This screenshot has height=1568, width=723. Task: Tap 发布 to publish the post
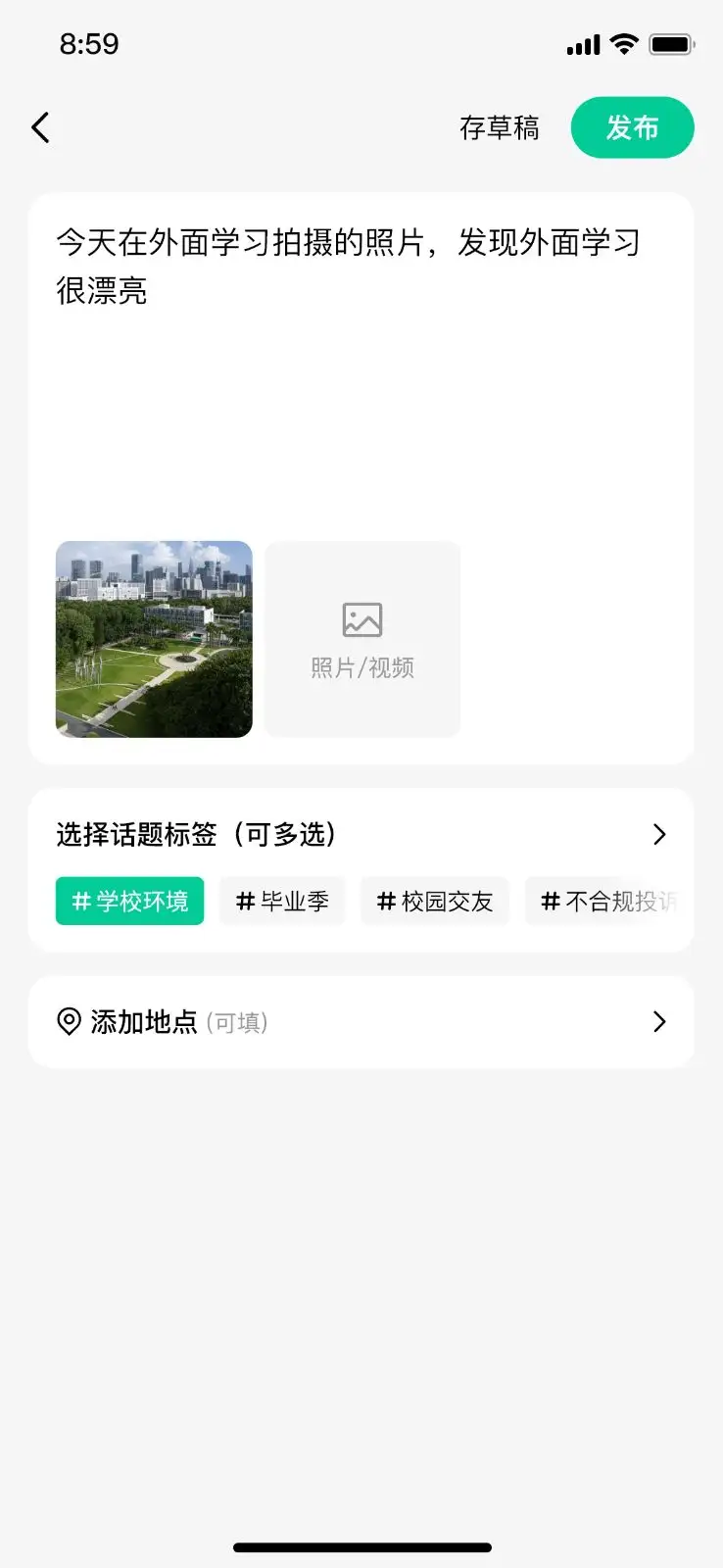click(633, 126)
